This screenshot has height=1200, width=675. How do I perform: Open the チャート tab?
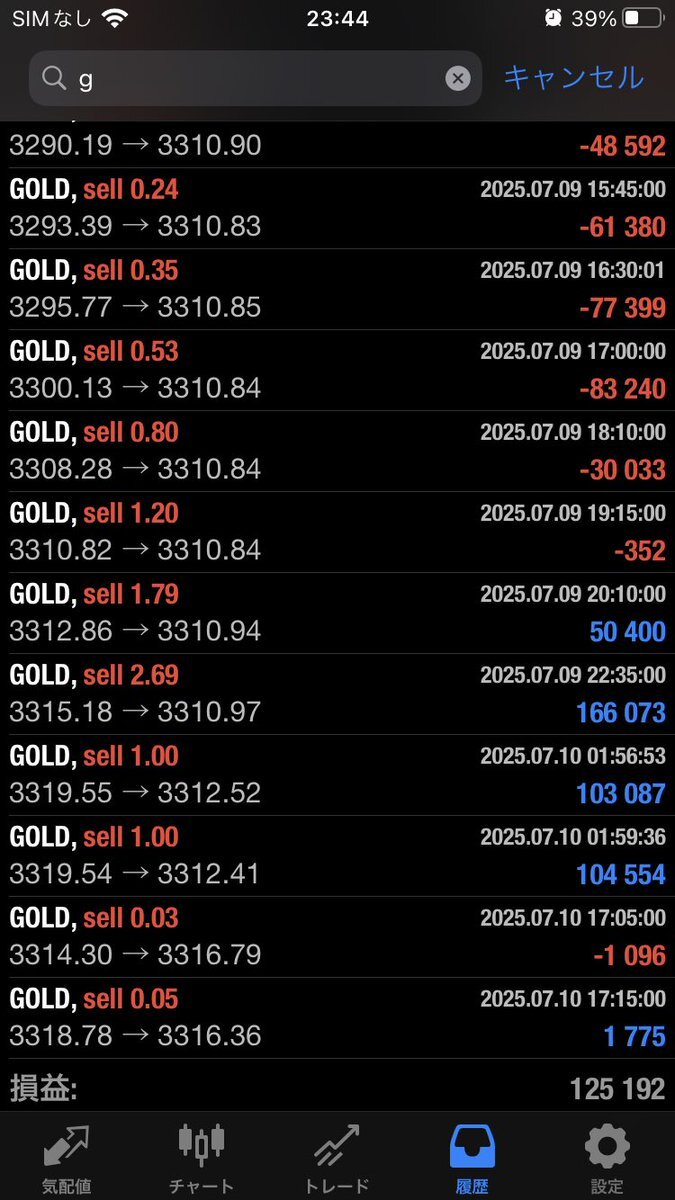(x=202, y=1158)
